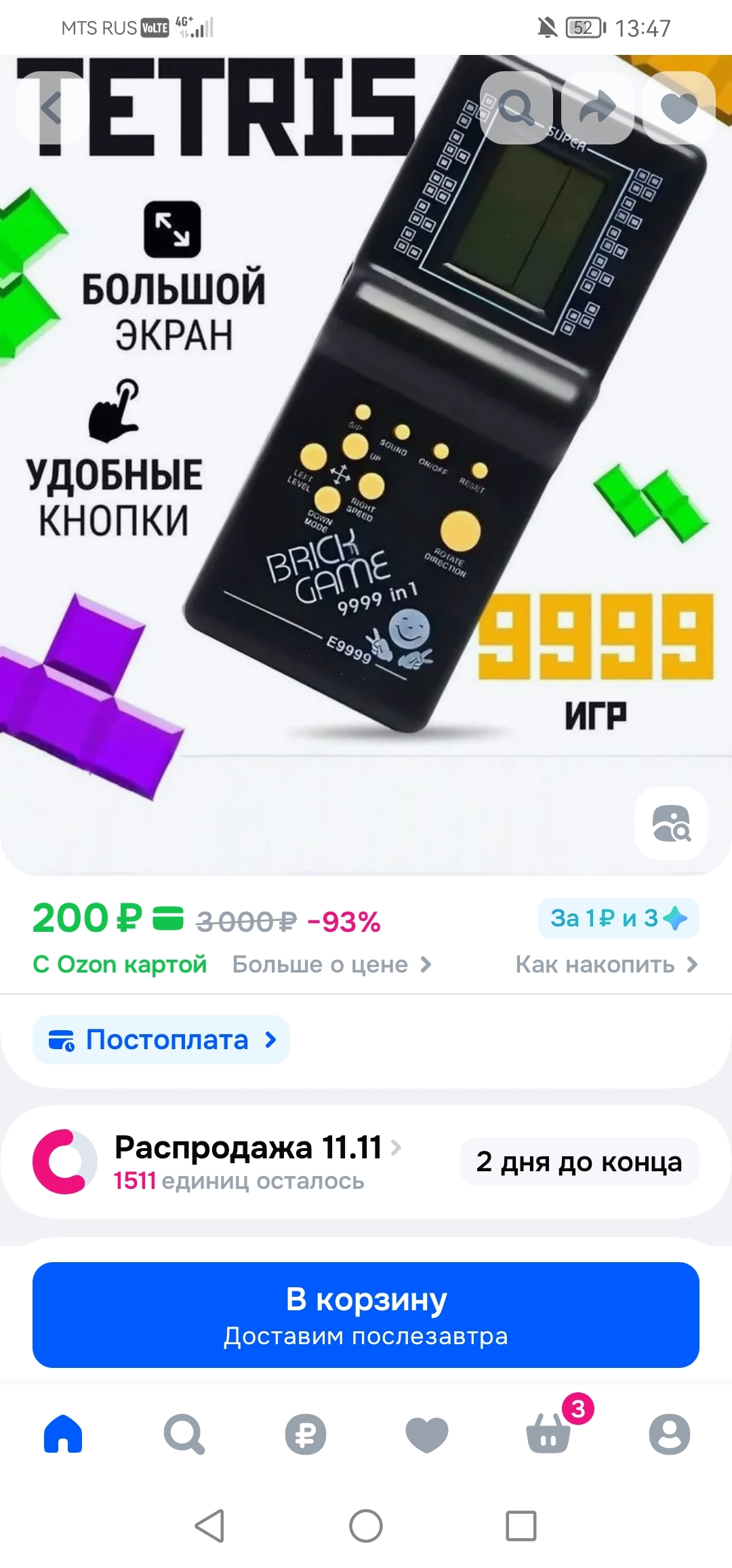This screenshot has height=1568, width=732.
Task: Tap the "За 1₽ и 3" points badge
Action: 618,918
